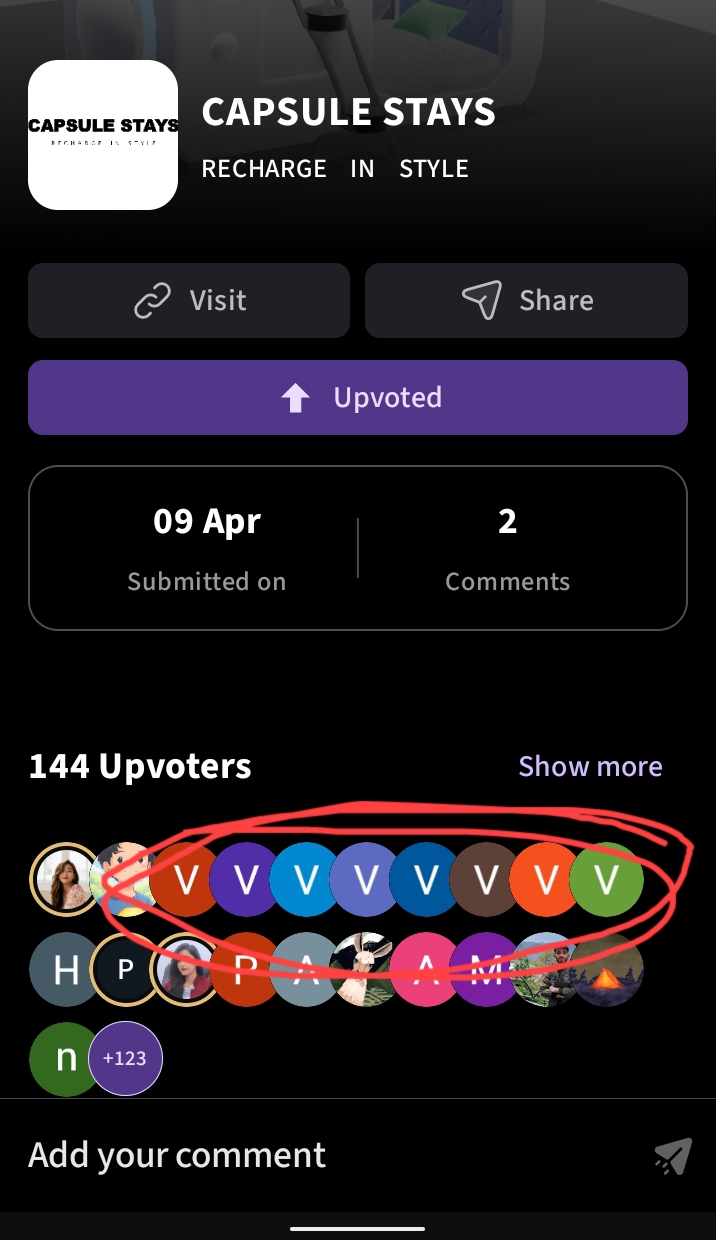Screen dimensions: 716x1240
Task: Share the Capsule Stays post
Action: [x=526, y=300]
